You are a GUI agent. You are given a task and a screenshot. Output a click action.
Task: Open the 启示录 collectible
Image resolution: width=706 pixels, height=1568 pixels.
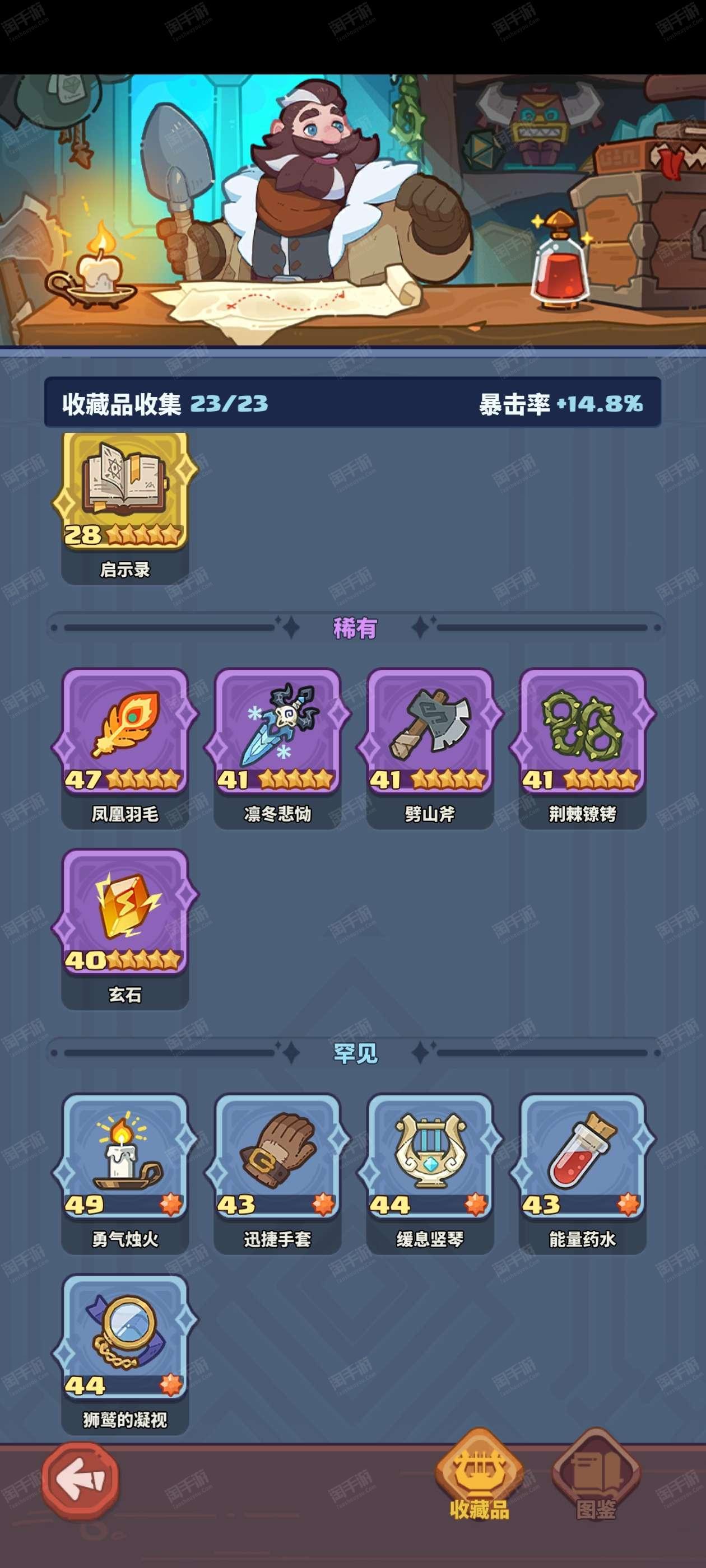125,508
